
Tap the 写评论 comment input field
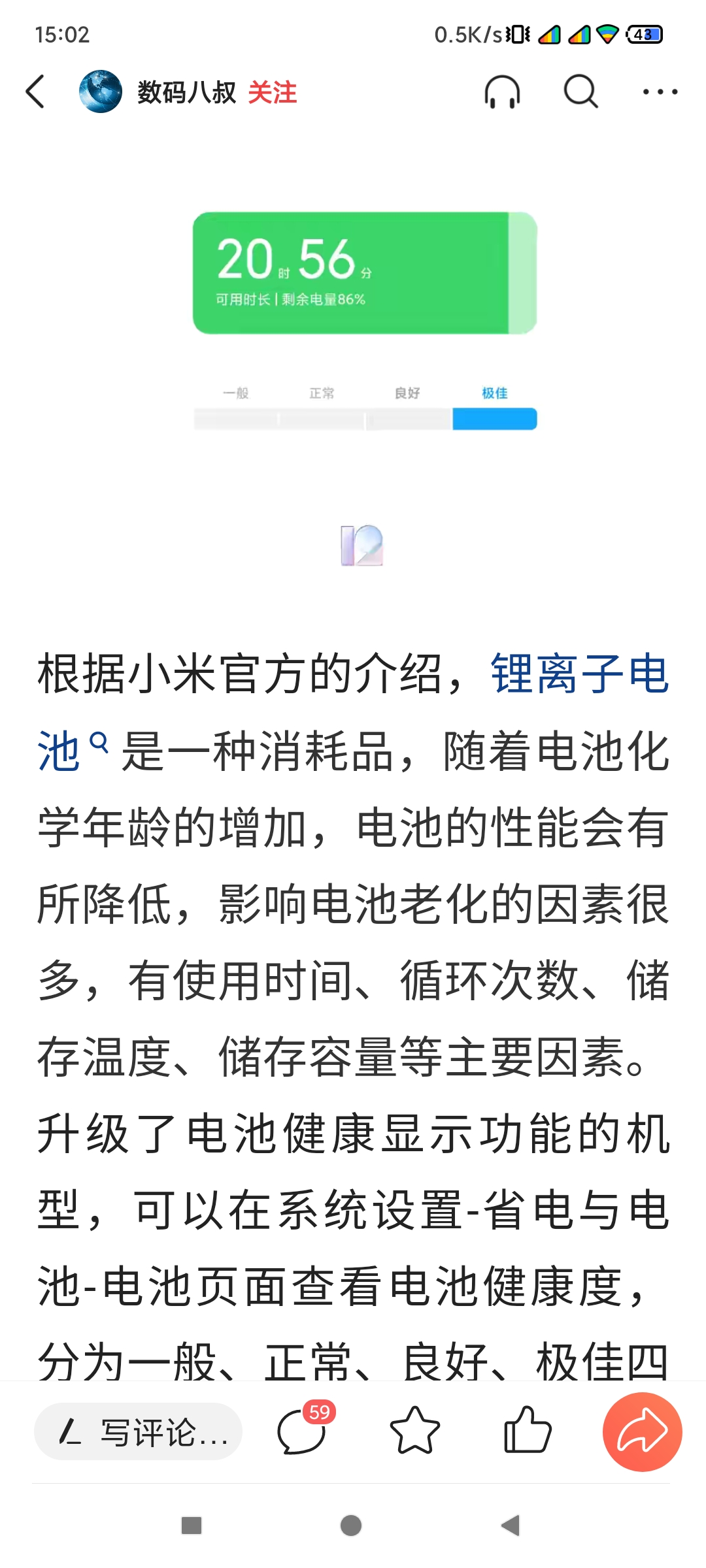(139, 1432)
